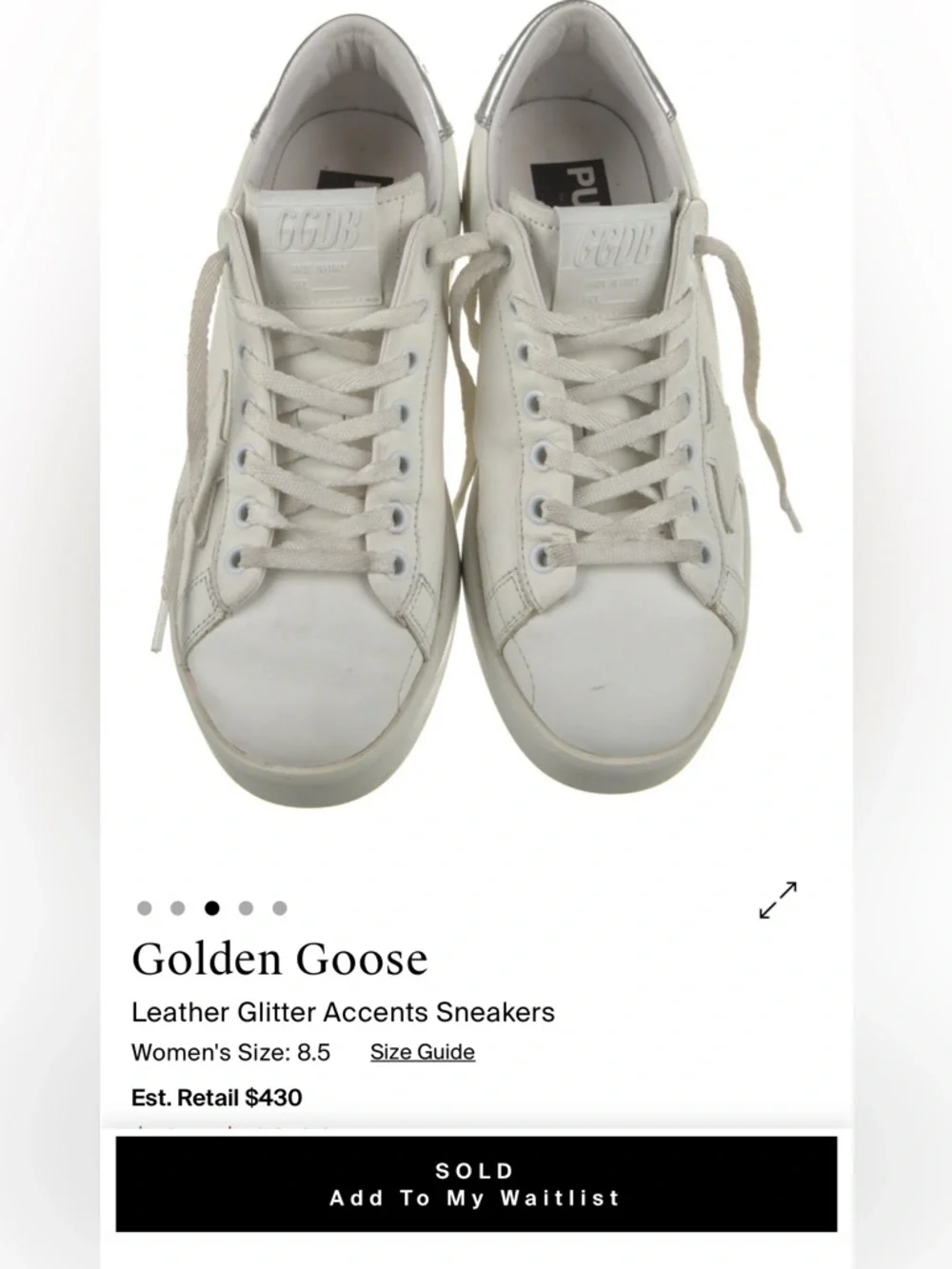Open the Size Guide link
The image size is (952, 1269).
coord(422,1052)
